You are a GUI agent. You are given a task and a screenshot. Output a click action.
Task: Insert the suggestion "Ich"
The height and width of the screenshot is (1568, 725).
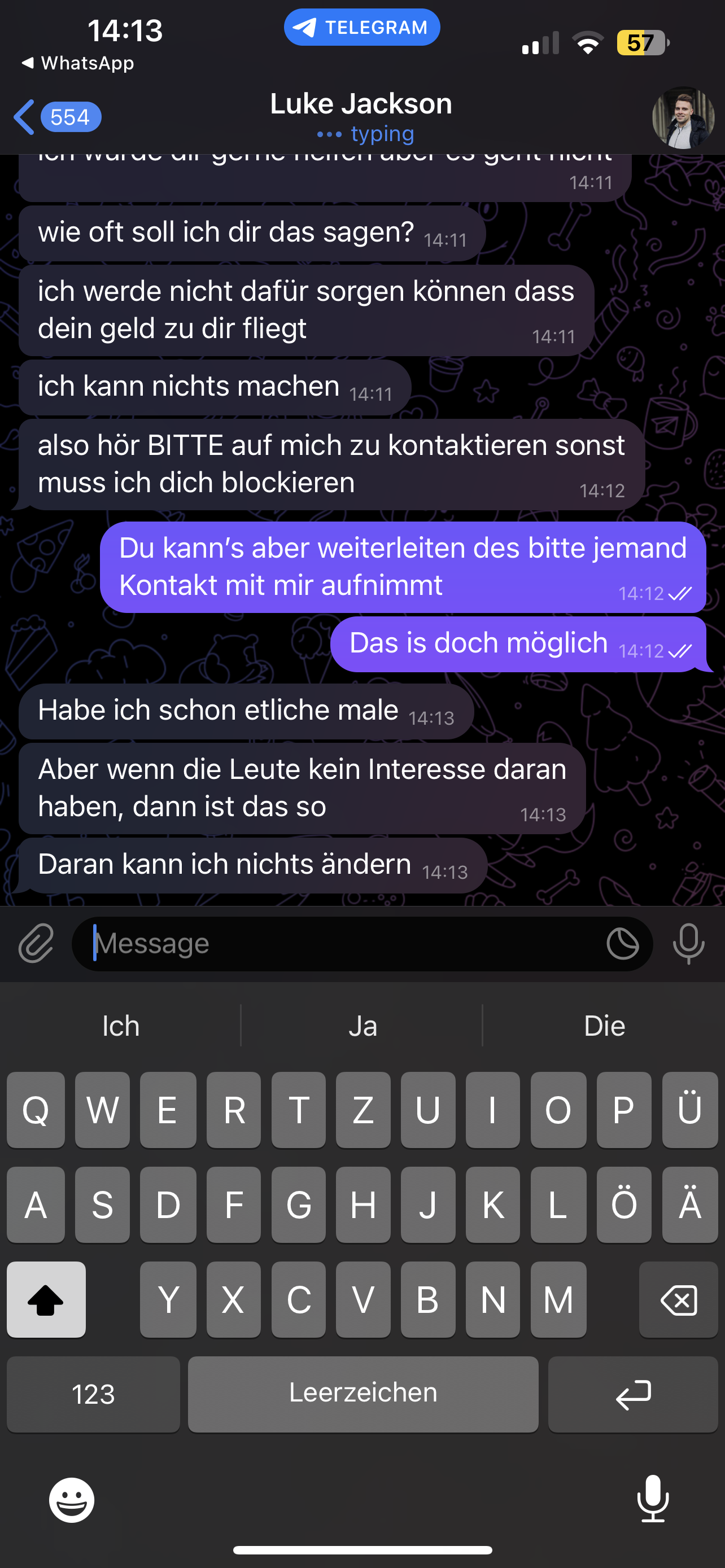(x=120, y=1026)
